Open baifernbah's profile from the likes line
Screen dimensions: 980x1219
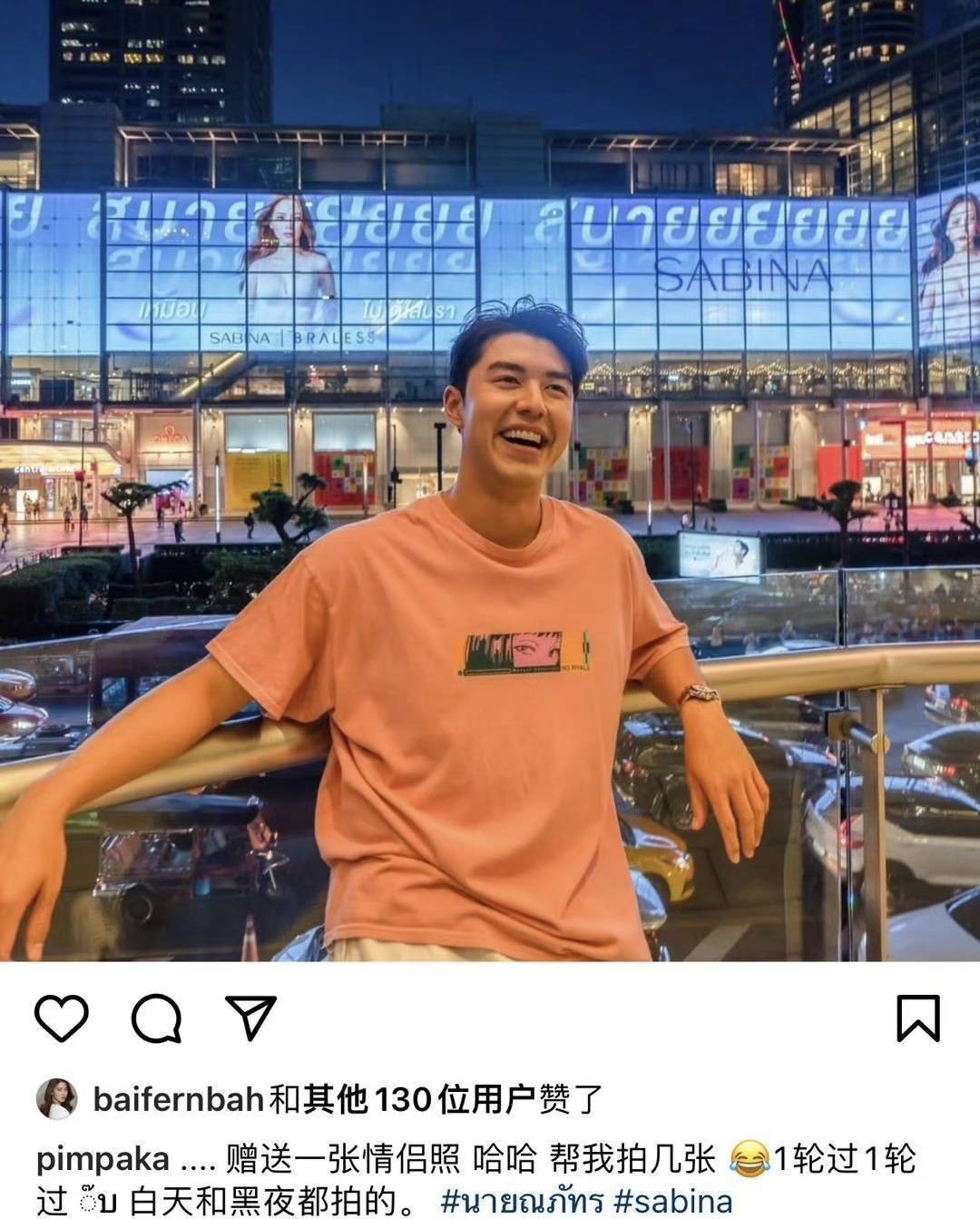coord(180,1100)
